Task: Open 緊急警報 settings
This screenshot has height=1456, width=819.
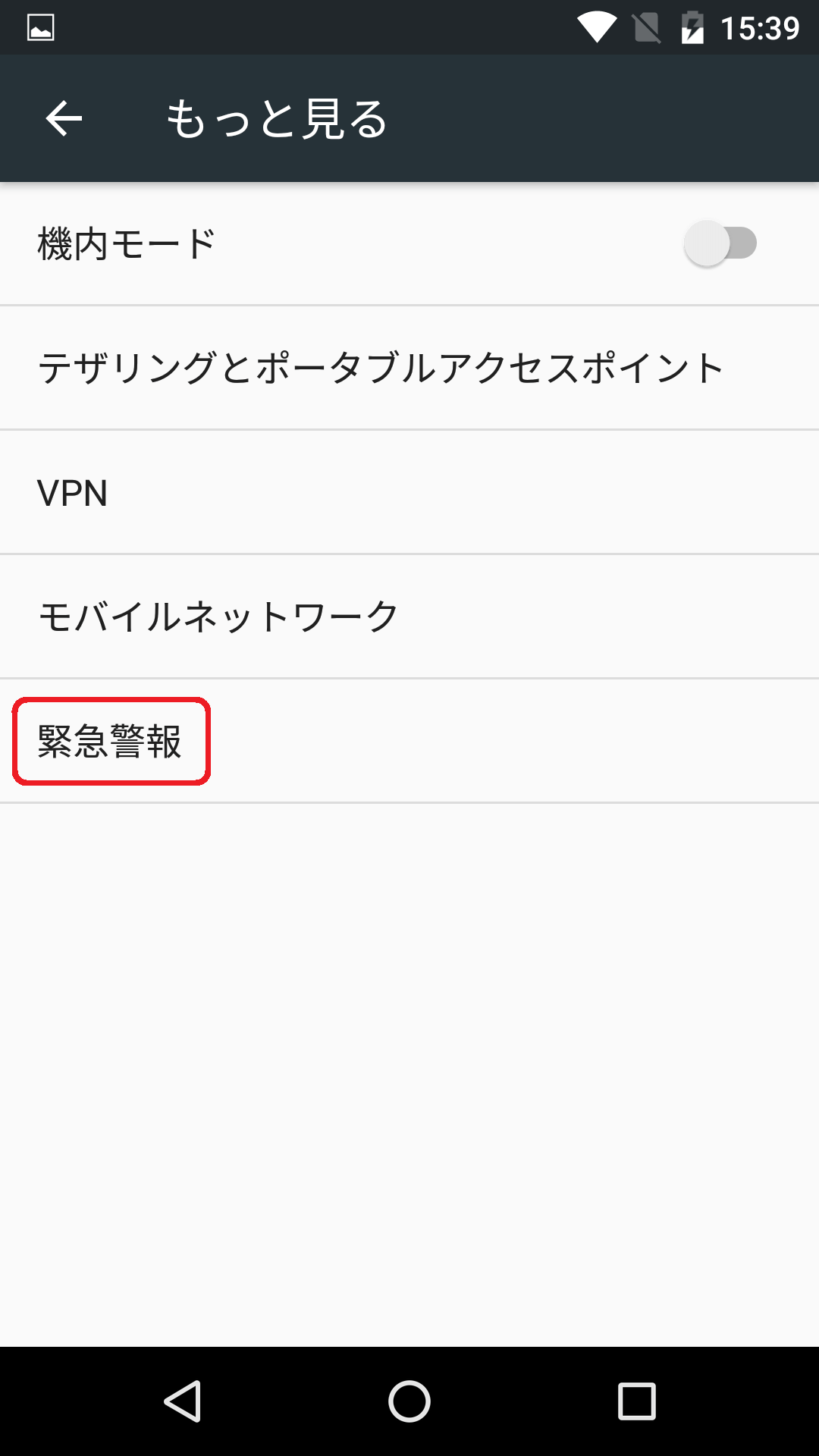Action: click(x=409, y=741)
